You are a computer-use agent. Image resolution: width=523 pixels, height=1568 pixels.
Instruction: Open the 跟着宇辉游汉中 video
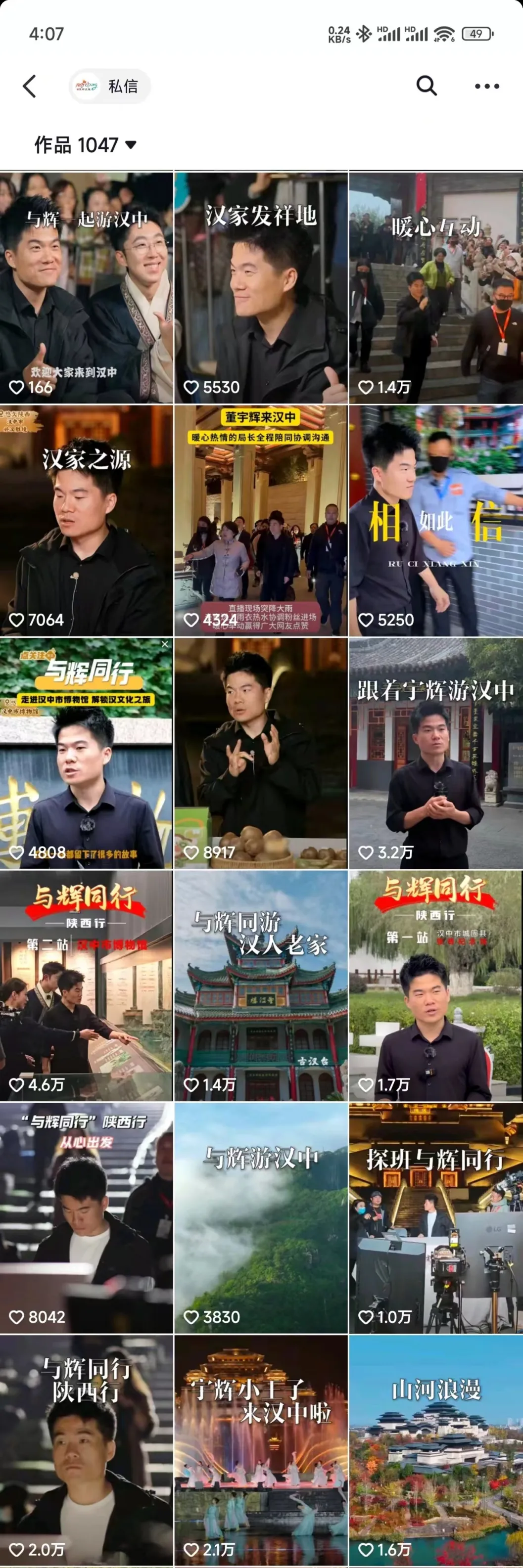coord(435,749)
